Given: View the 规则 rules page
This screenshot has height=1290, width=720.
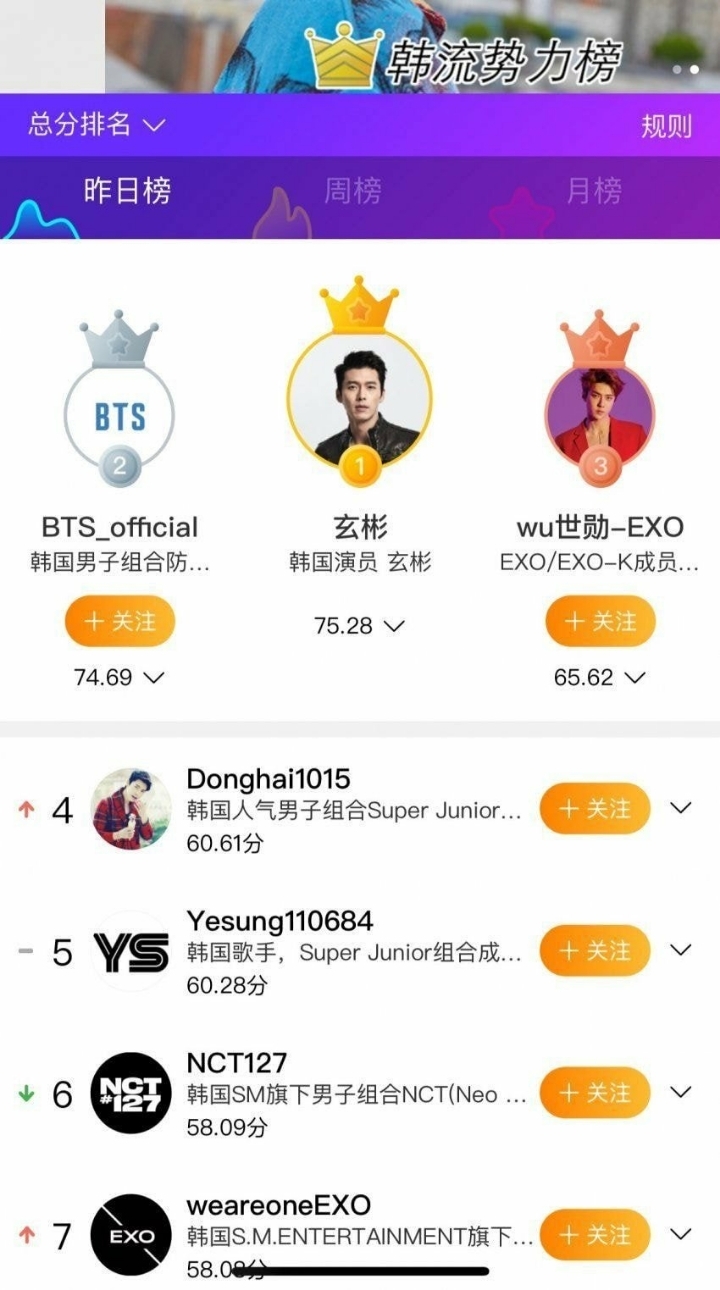Looking at the screenshot, I should coord(666,126).
